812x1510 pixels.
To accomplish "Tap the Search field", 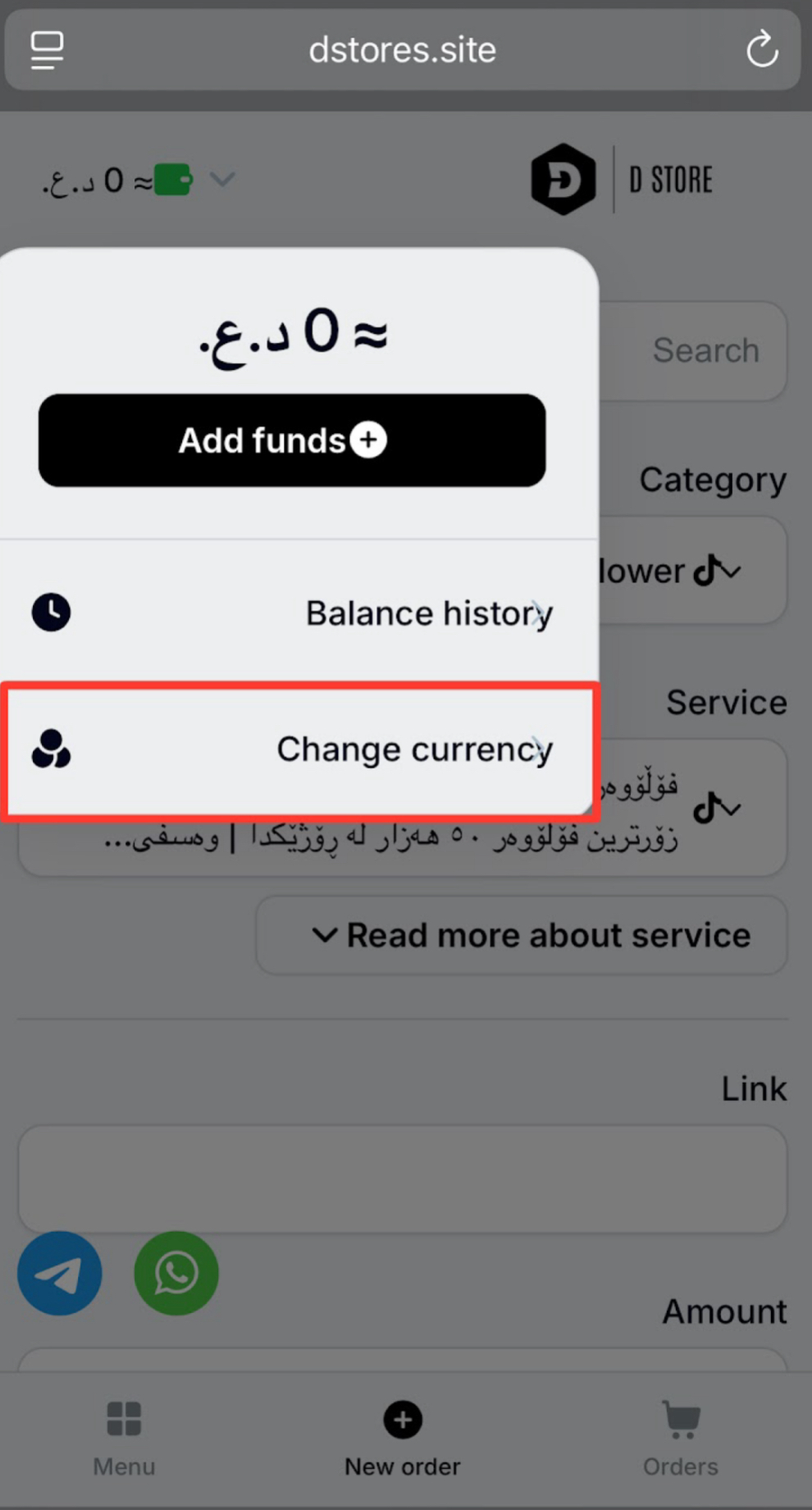I will [693, 351].
